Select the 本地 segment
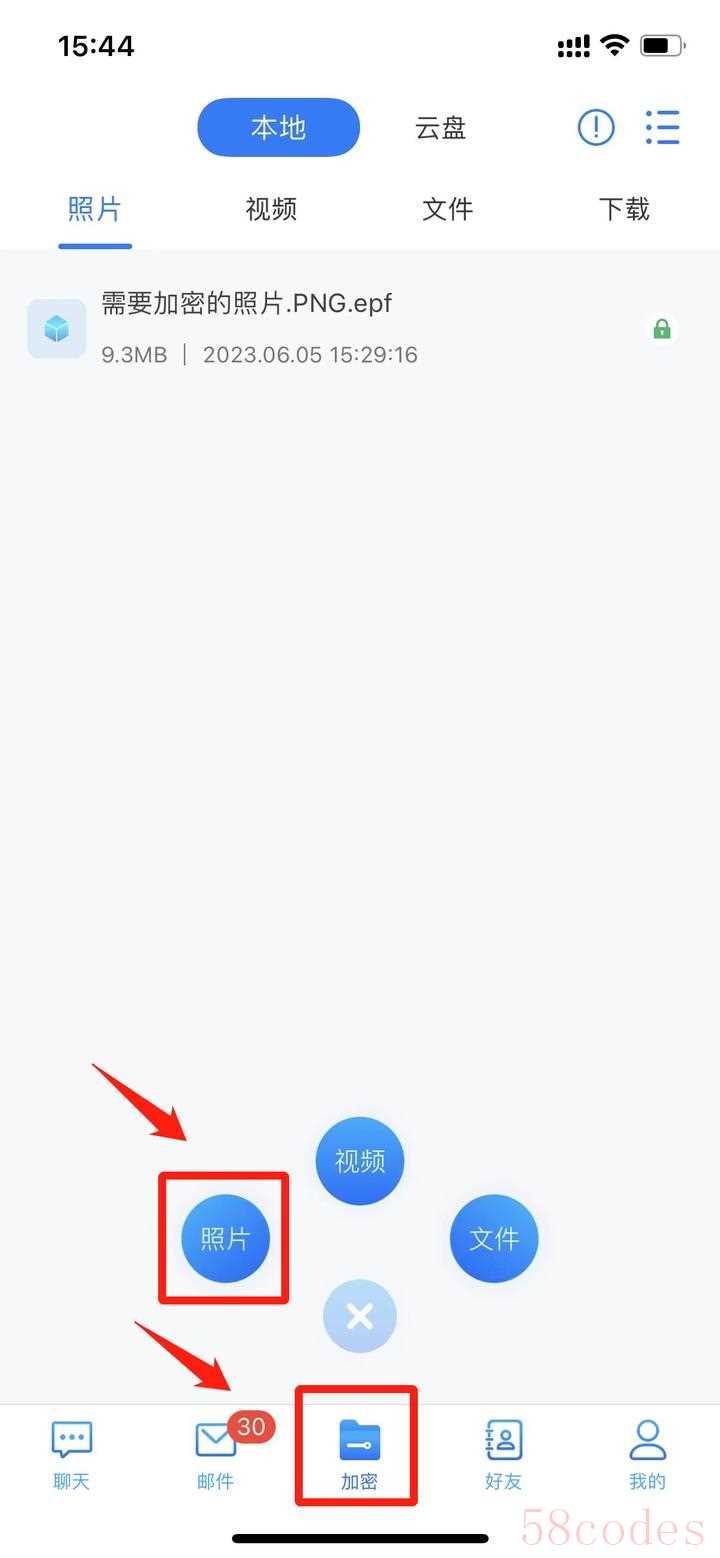The width and height of the screenshot is (720, 1558). (x=278, y=128)
